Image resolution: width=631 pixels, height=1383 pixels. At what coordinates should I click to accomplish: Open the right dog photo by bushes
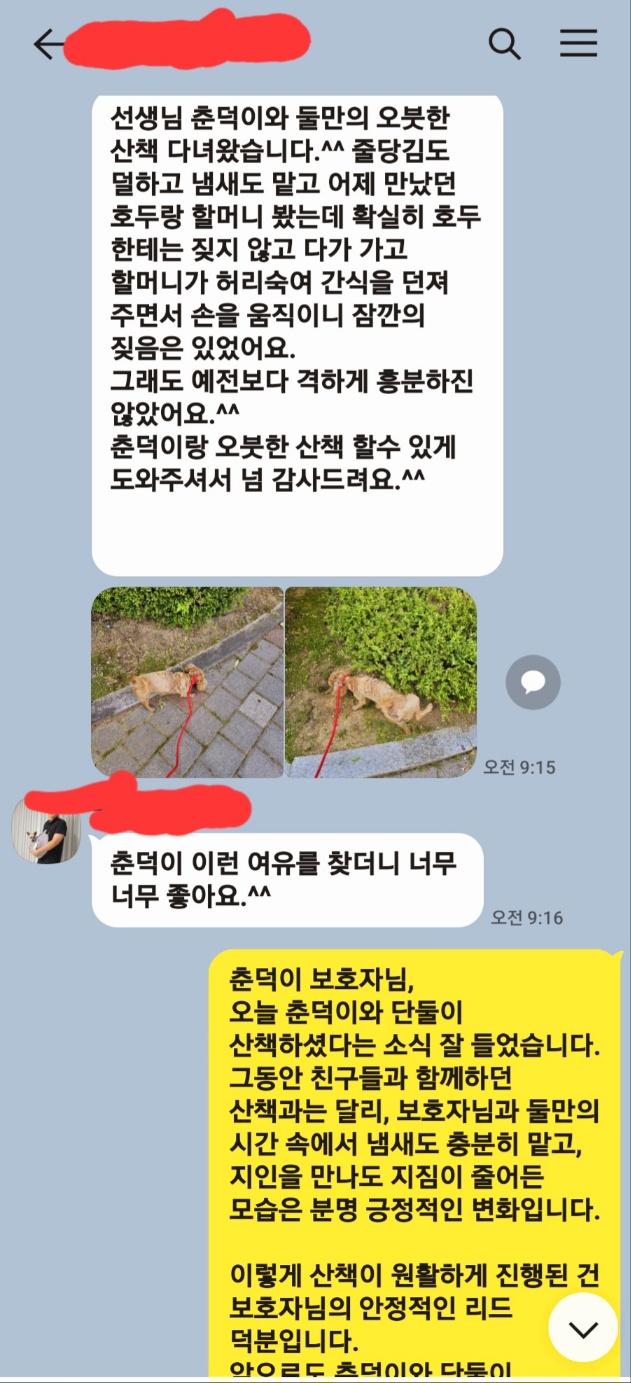pyautogui.click(x=381, y=682)
